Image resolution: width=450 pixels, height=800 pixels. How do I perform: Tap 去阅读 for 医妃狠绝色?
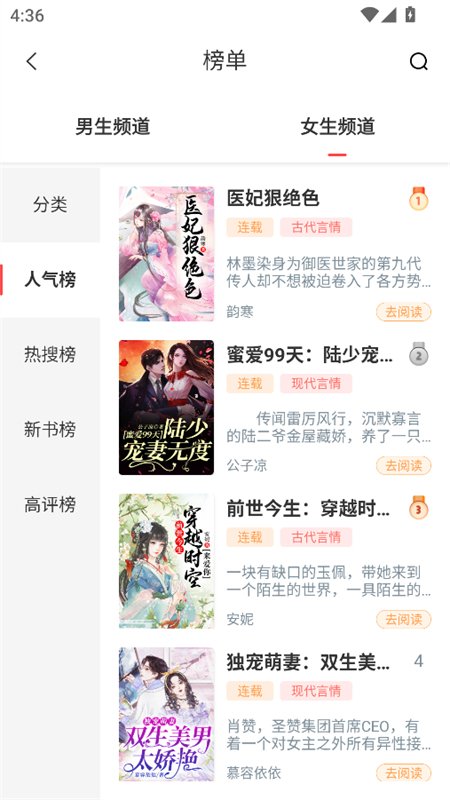[x=404, y=312]
